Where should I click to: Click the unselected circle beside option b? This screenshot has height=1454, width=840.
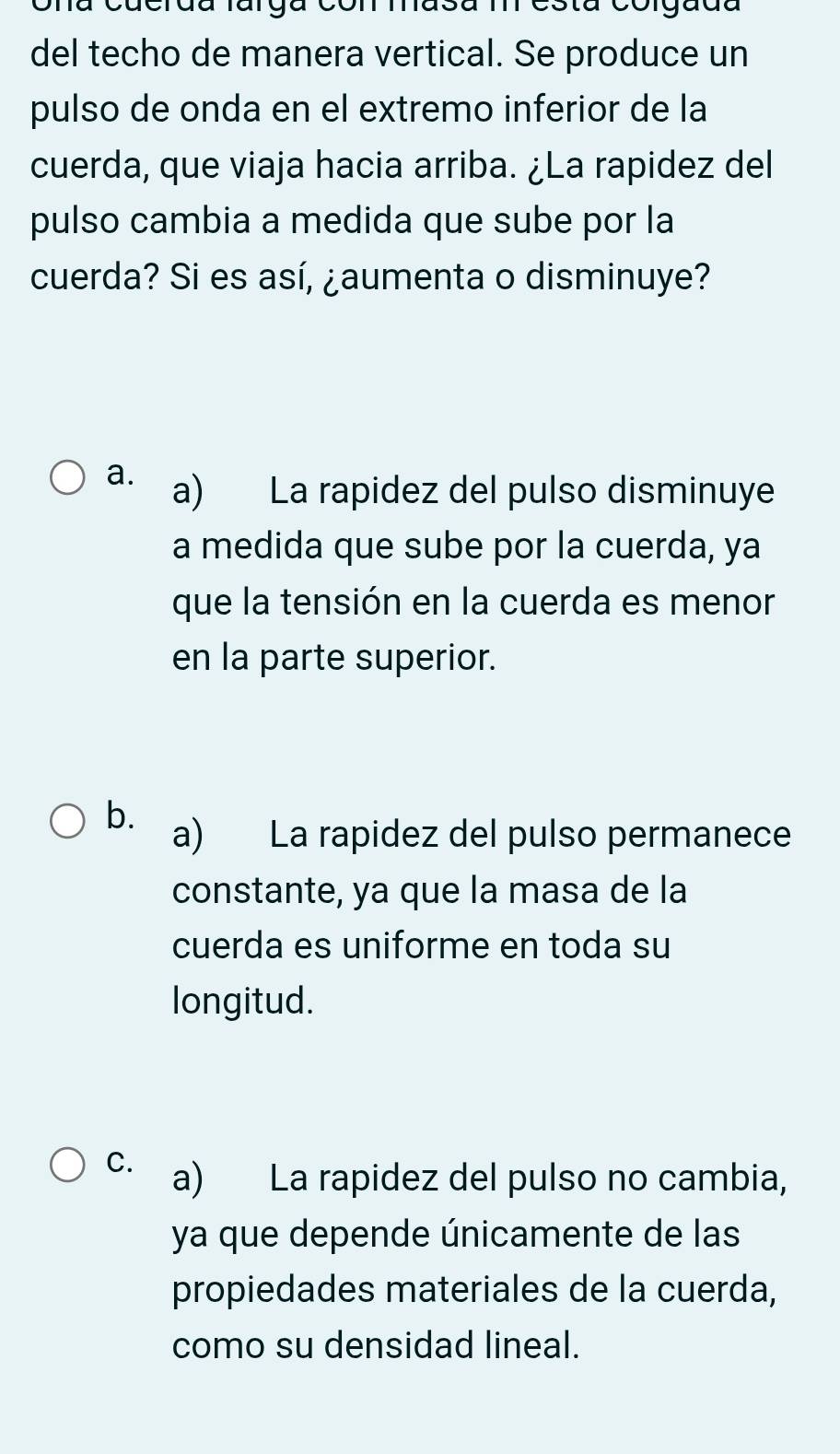pos(66,820)
